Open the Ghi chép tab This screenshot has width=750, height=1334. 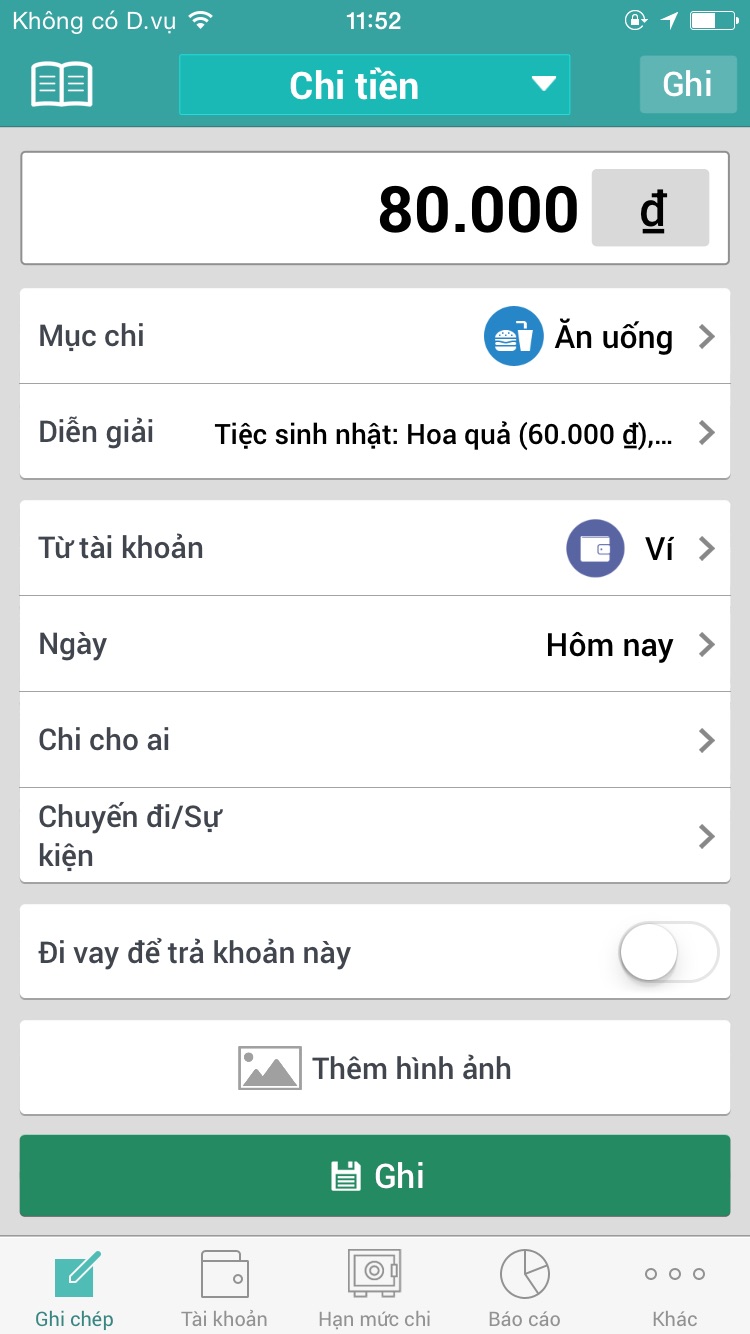point(75,1287)
